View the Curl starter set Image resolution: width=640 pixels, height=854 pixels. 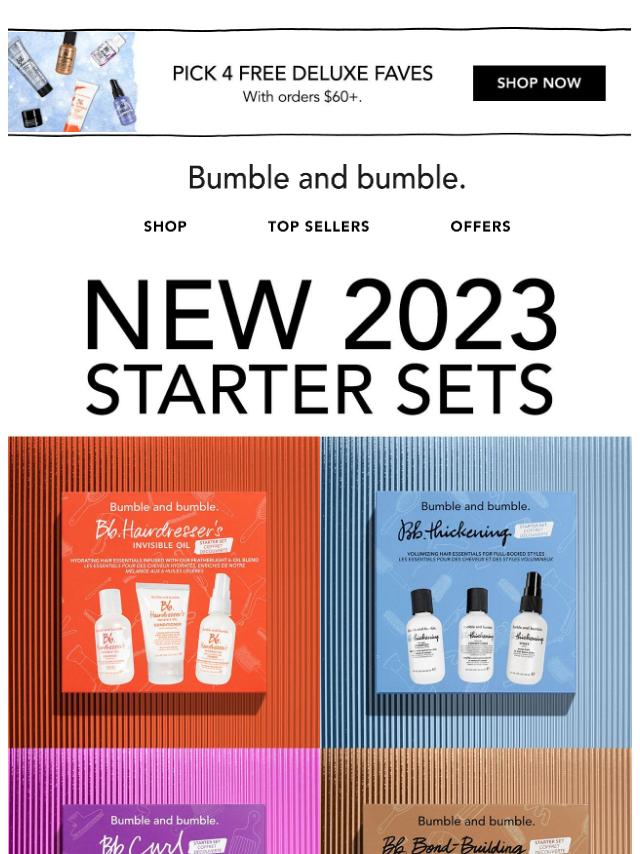tap(164, 805)
